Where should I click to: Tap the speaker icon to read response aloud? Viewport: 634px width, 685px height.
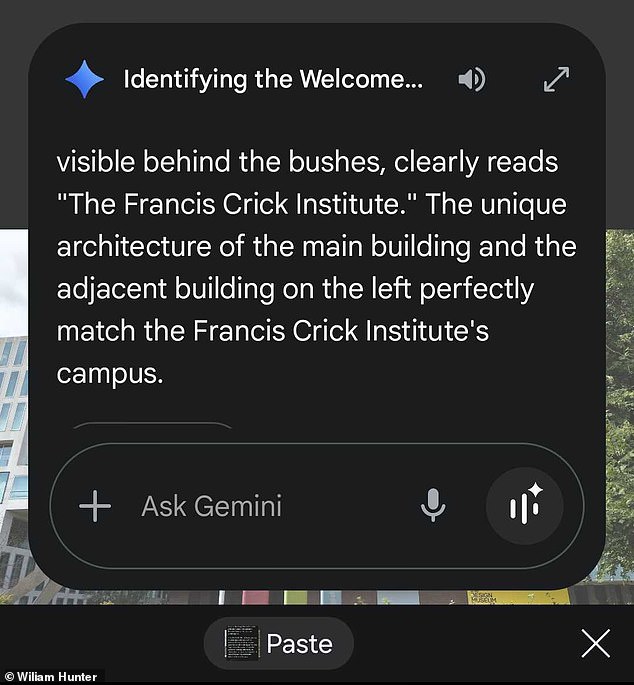coord(471,81)
